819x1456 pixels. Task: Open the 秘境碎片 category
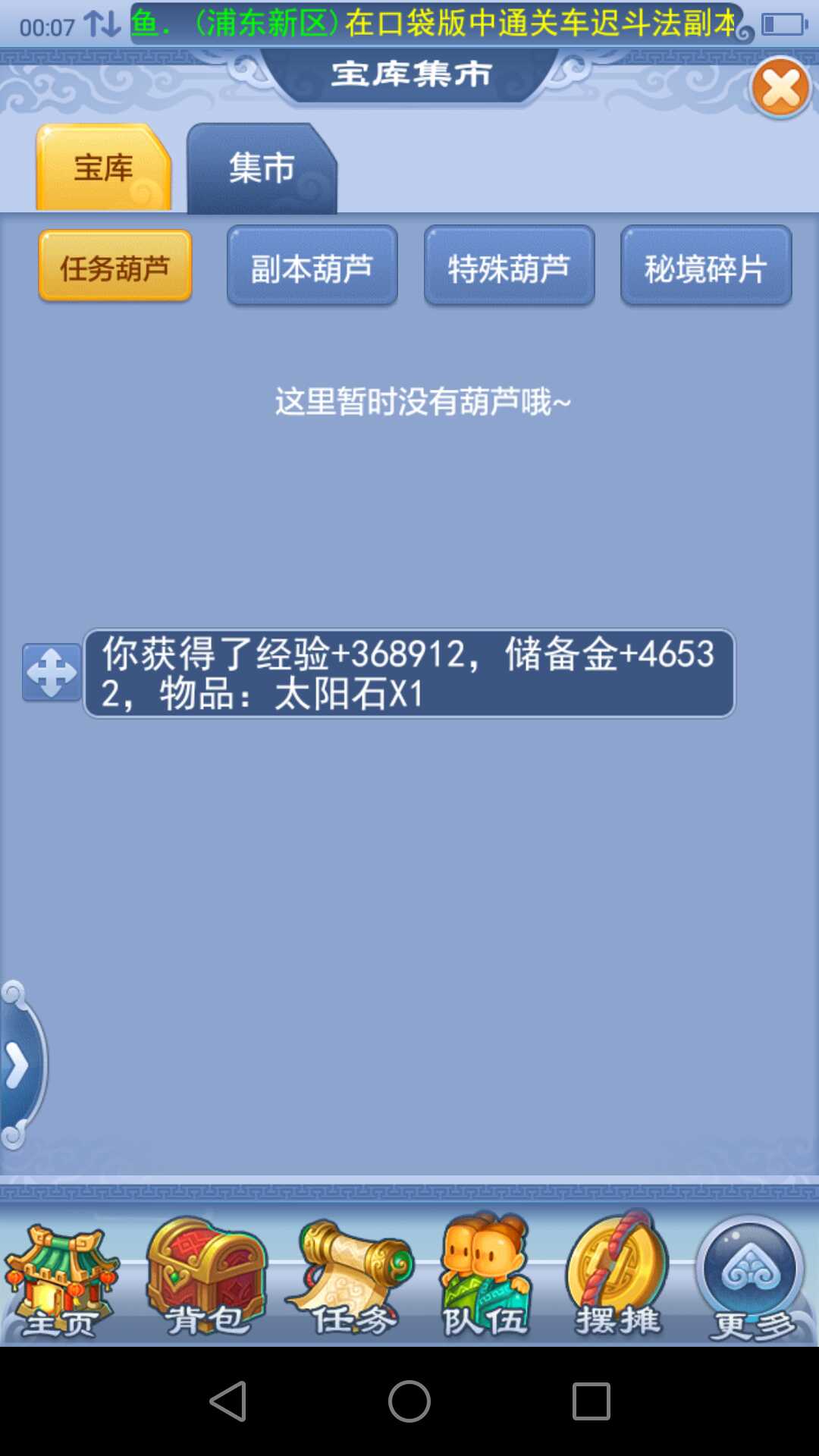(x=706, y=267)
